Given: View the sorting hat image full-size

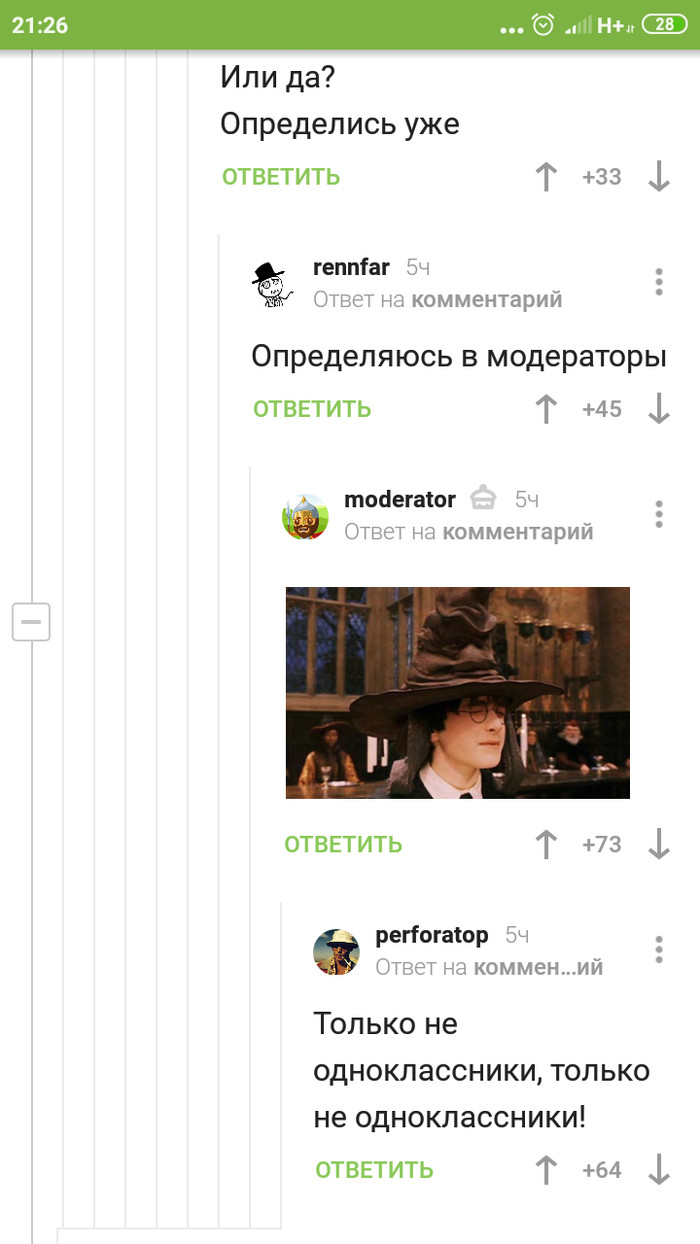Looking at the screenshot, I should pos(458,692).
